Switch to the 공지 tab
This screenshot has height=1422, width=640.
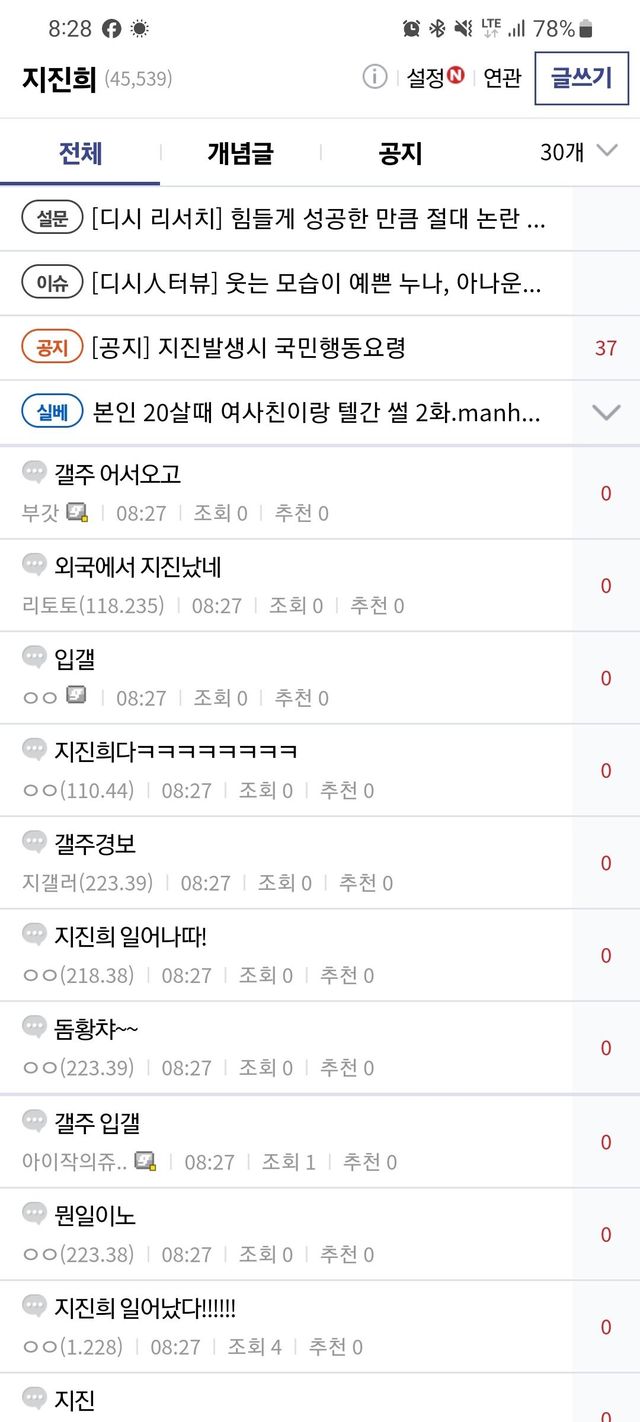tap(400, 153)
